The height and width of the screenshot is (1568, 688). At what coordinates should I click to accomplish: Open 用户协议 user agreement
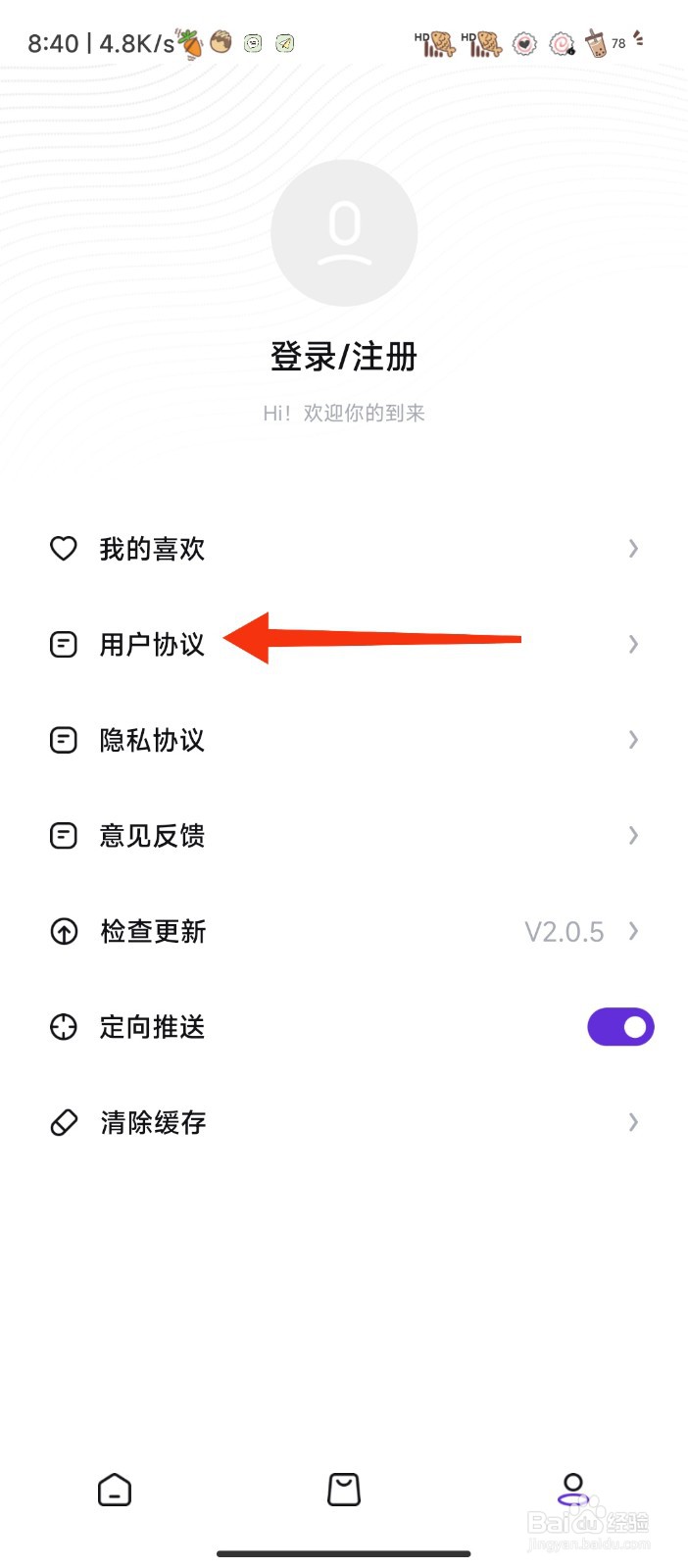[344, 644]
